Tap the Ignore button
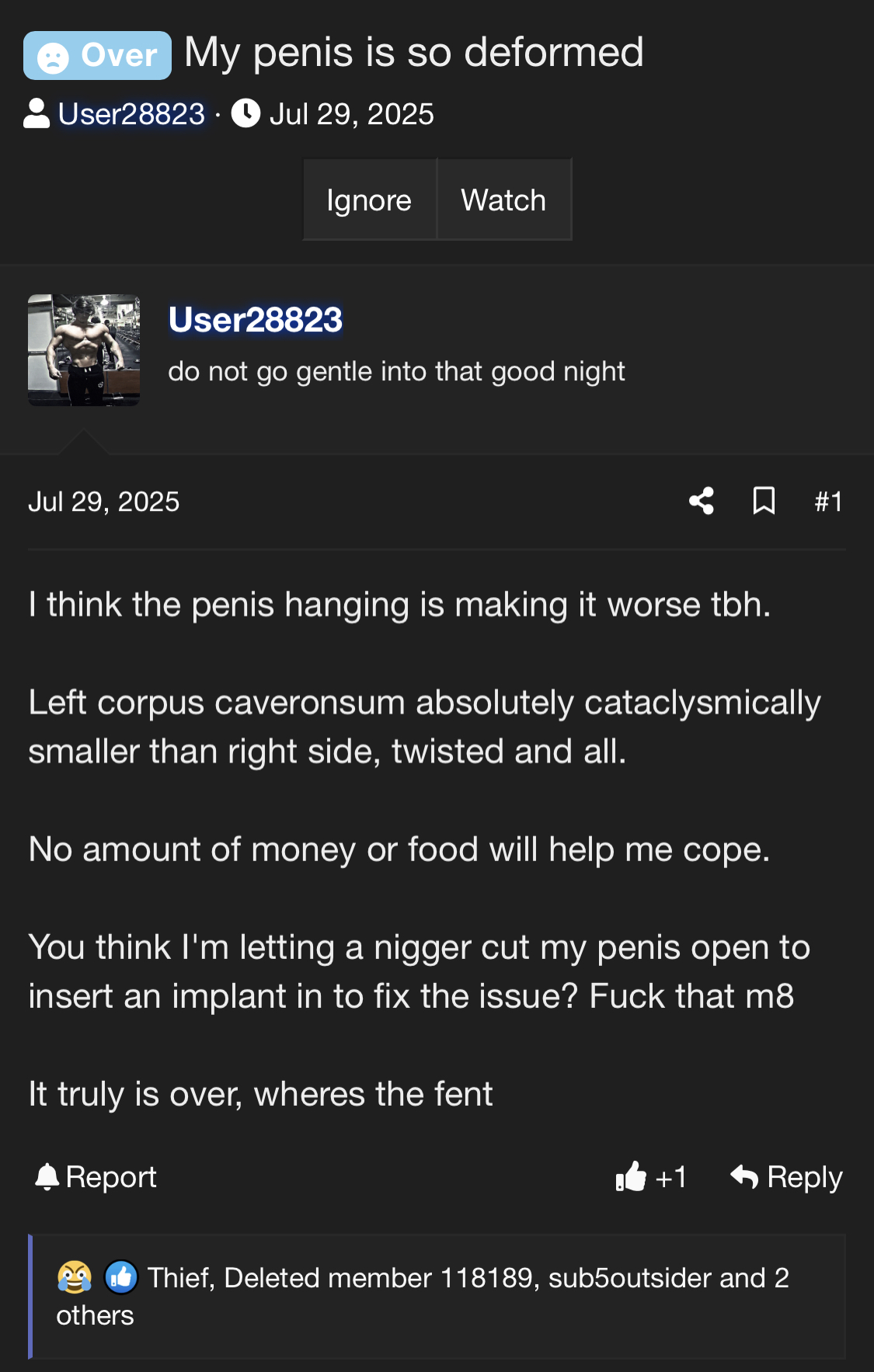 (x=369, y=200)
